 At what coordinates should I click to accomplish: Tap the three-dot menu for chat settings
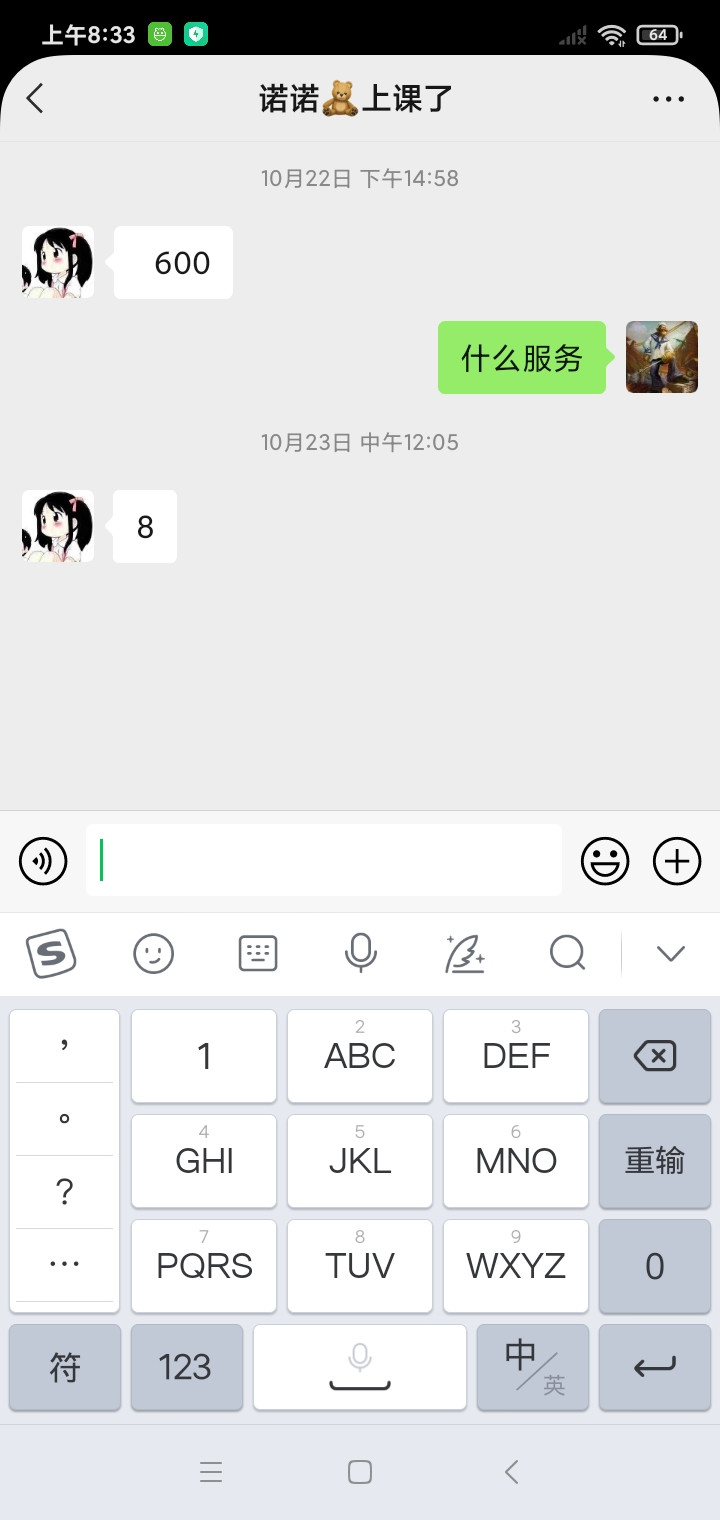667,98
